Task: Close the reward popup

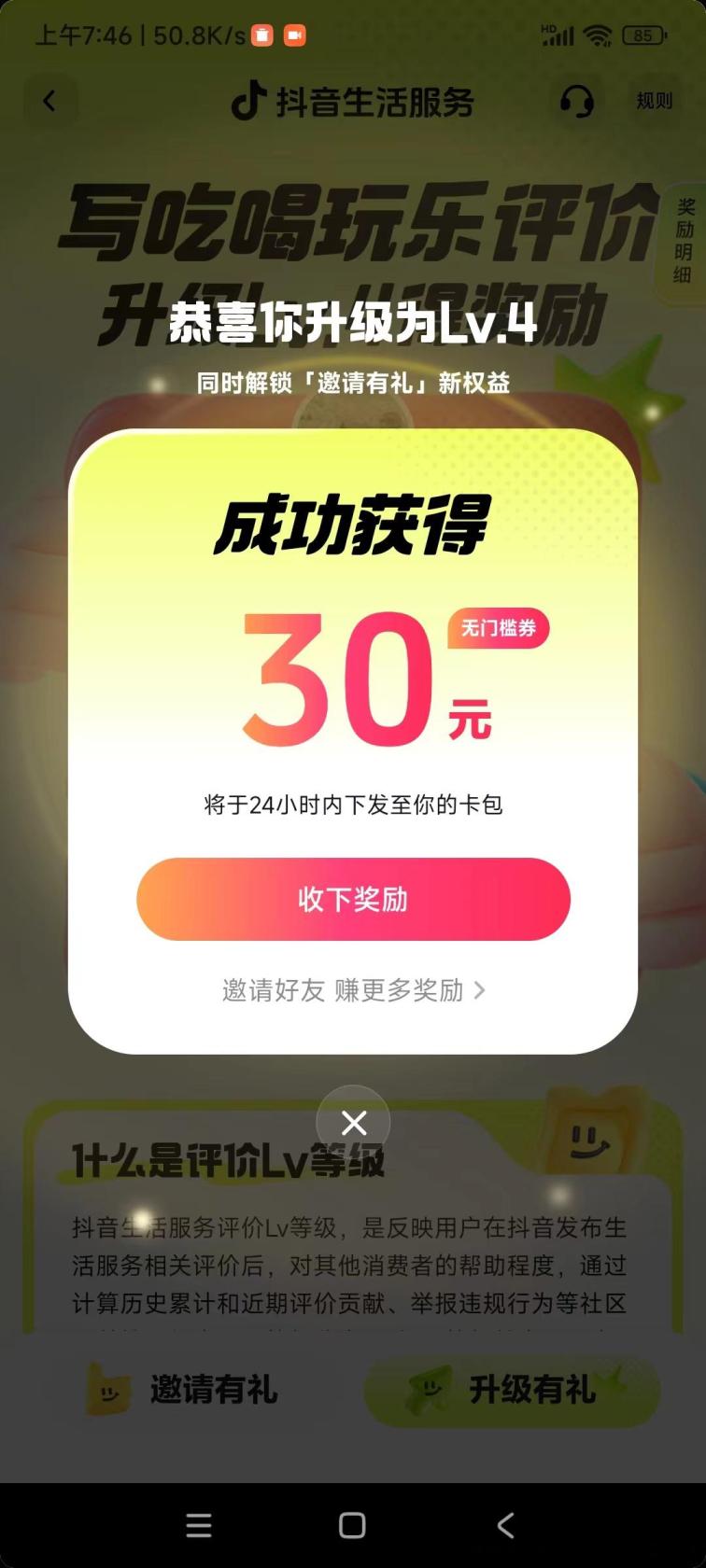Action: (353, 1123)
